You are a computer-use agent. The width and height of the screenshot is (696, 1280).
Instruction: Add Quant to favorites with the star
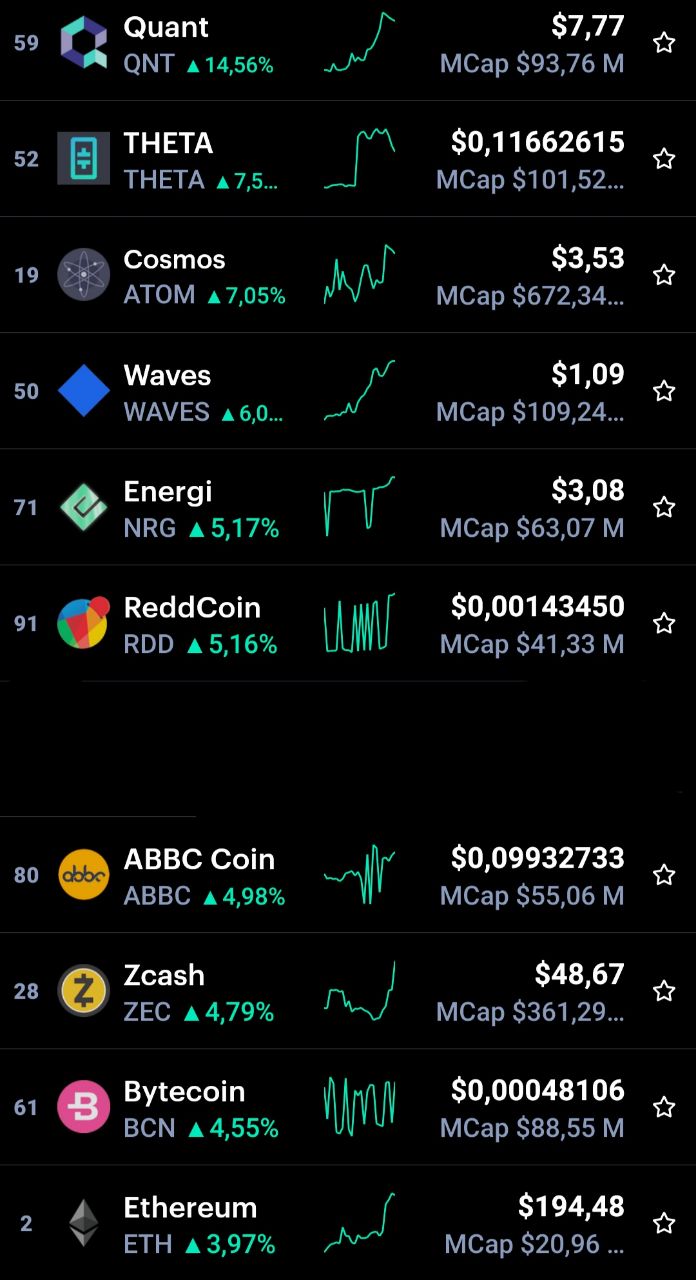click(x=664, y=42)
